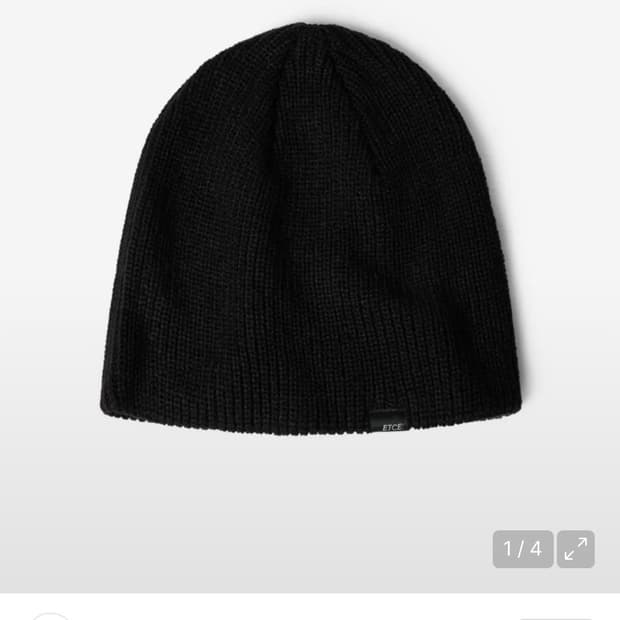Open the black beanie product photo

click(310, 230)
